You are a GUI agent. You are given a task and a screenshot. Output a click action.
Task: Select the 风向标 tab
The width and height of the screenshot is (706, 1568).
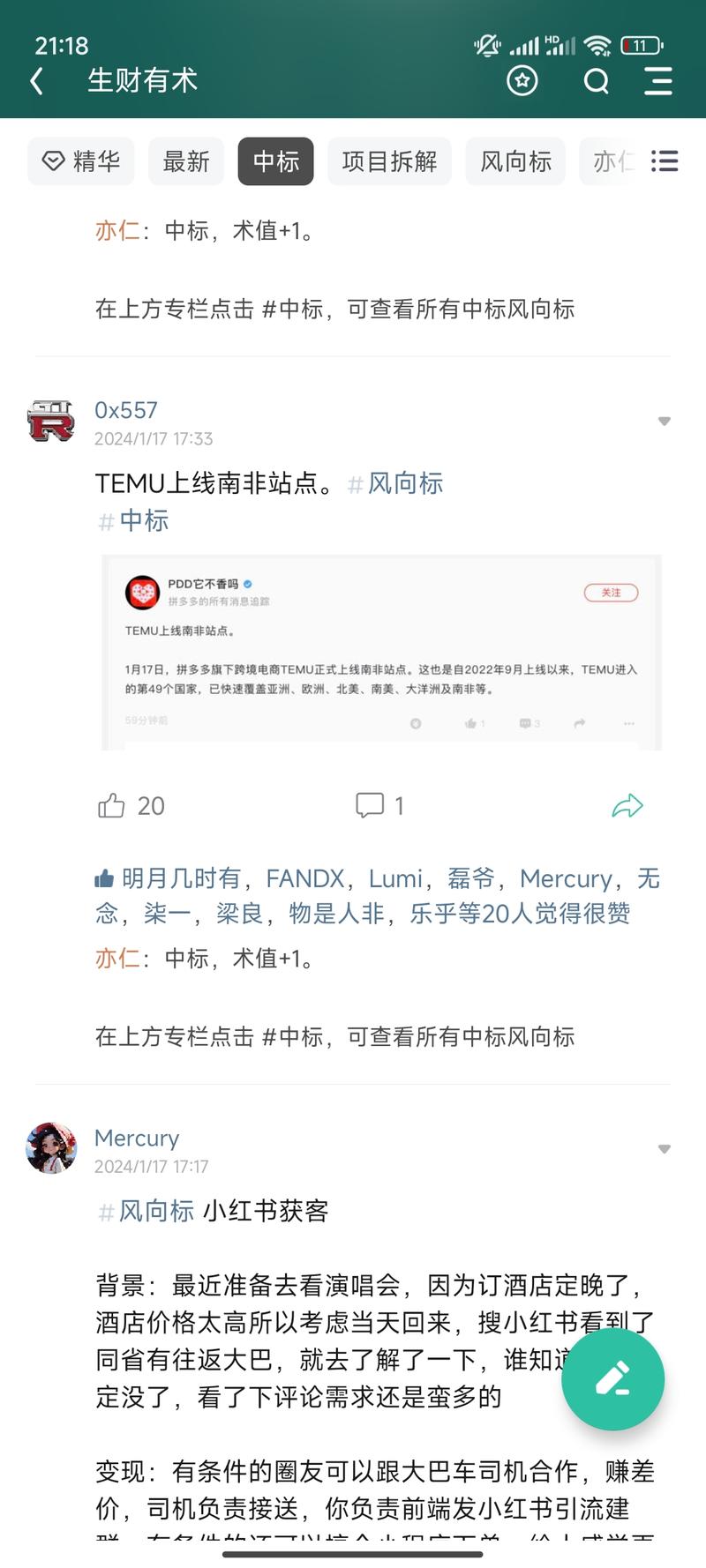coord(515,161)
